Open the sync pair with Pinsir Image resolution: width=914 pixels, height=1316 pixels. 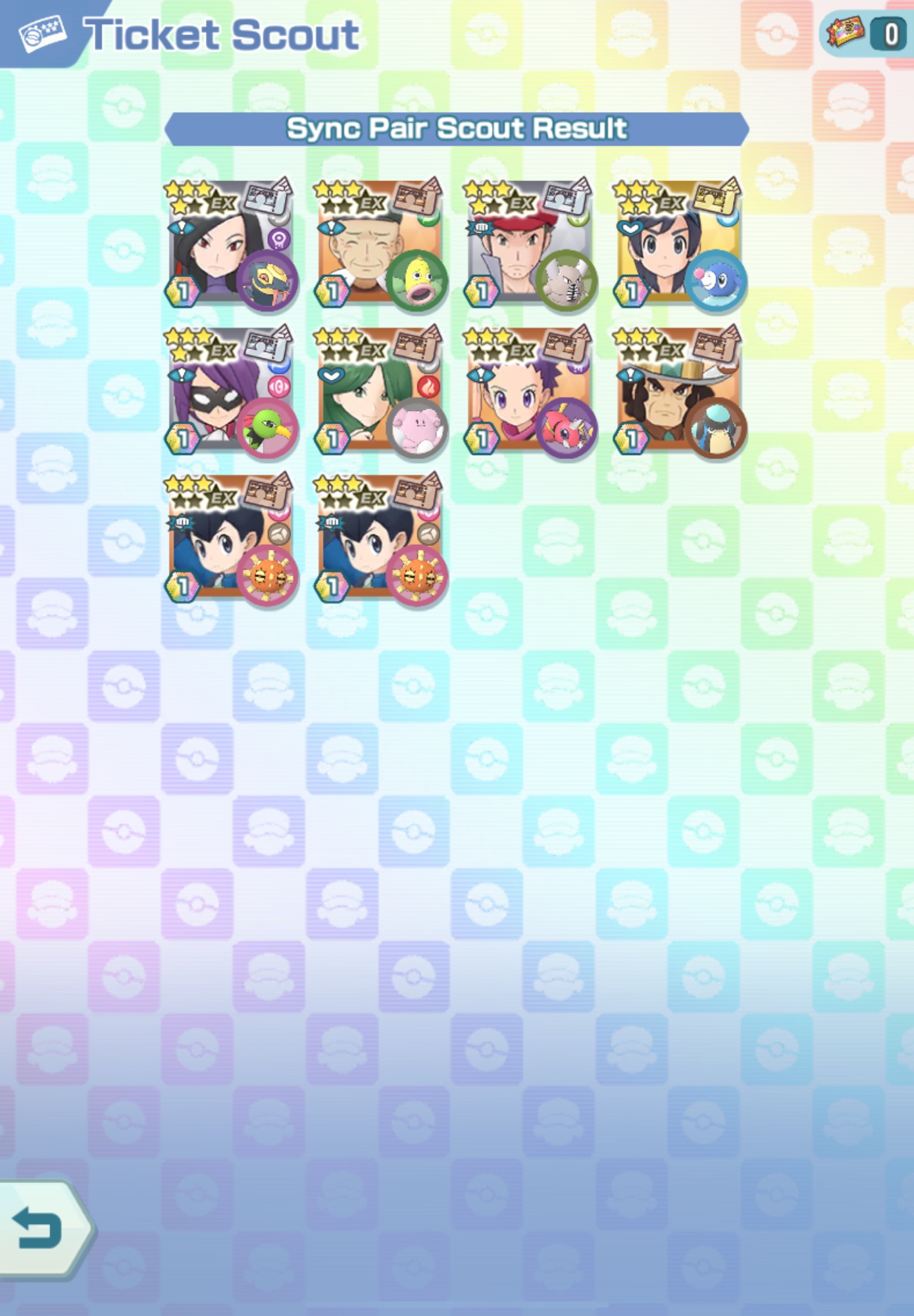click(x=529, y=245)
